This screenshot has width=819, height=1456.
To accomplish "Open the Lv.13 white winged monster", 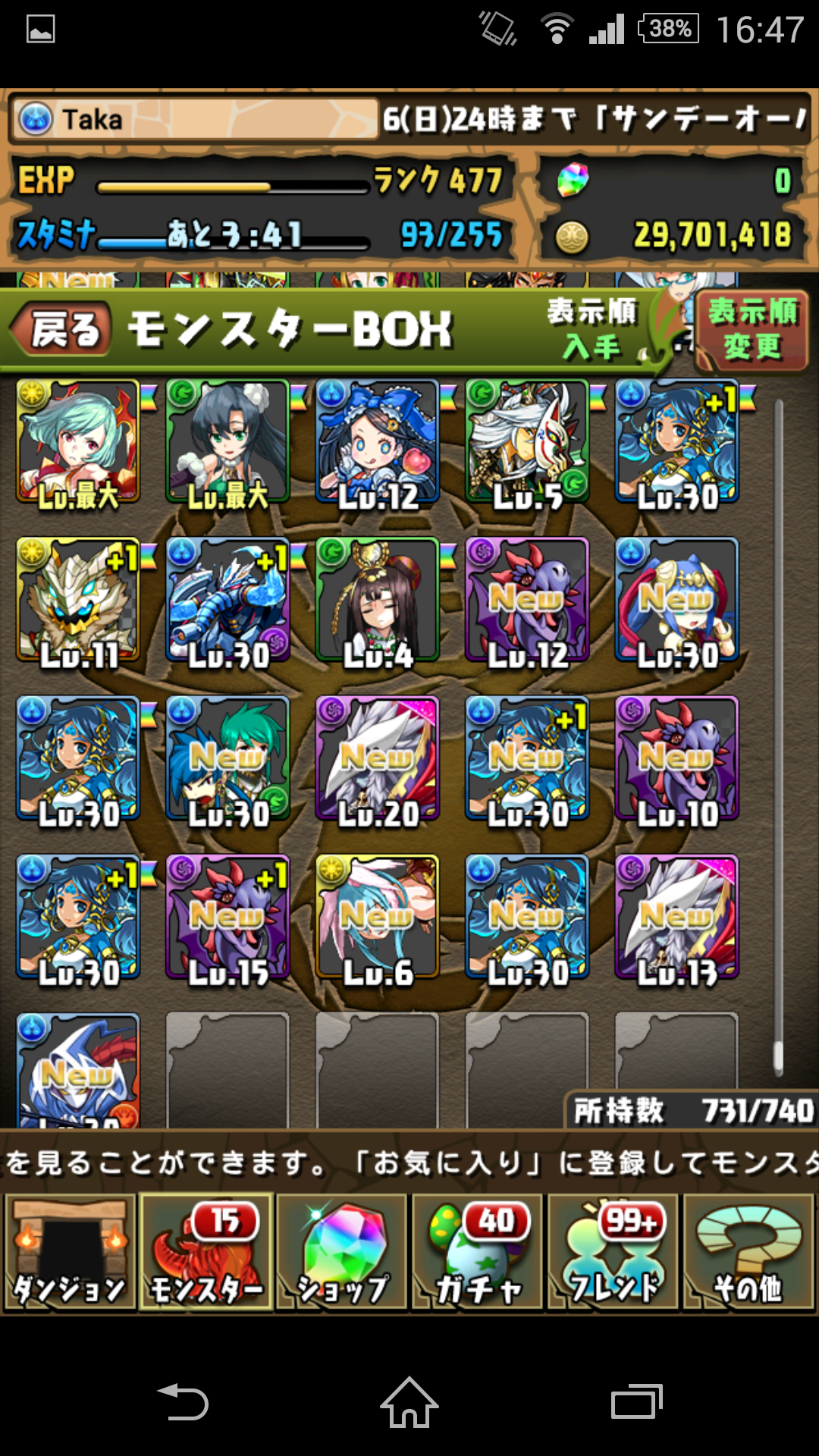I will 677,918.
